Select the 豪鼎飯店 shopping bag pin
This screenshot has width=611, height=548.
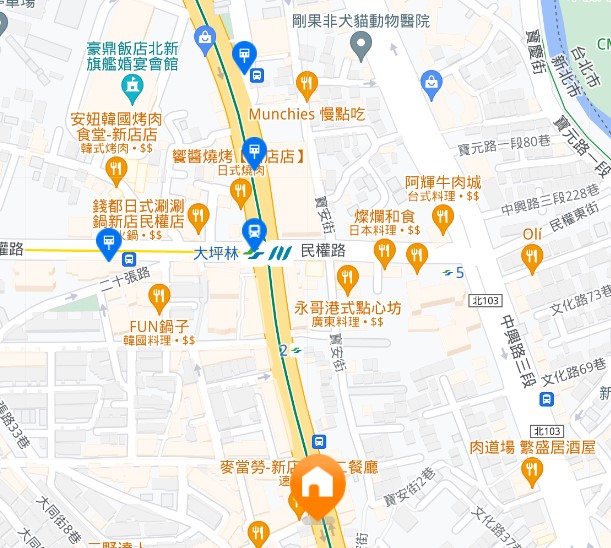[205, 41]
